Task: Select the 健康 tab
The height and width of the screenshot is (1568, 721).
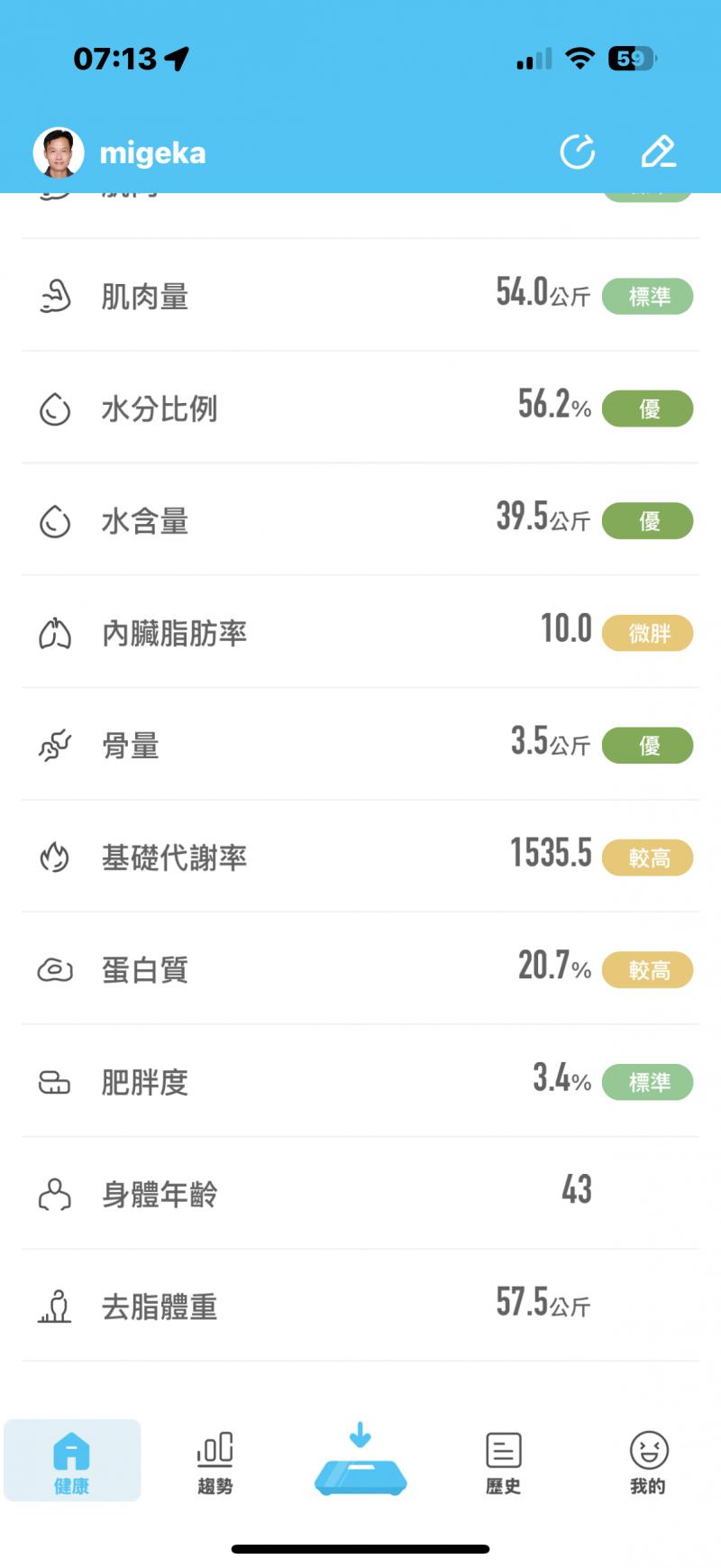Action: point(72,1462)
